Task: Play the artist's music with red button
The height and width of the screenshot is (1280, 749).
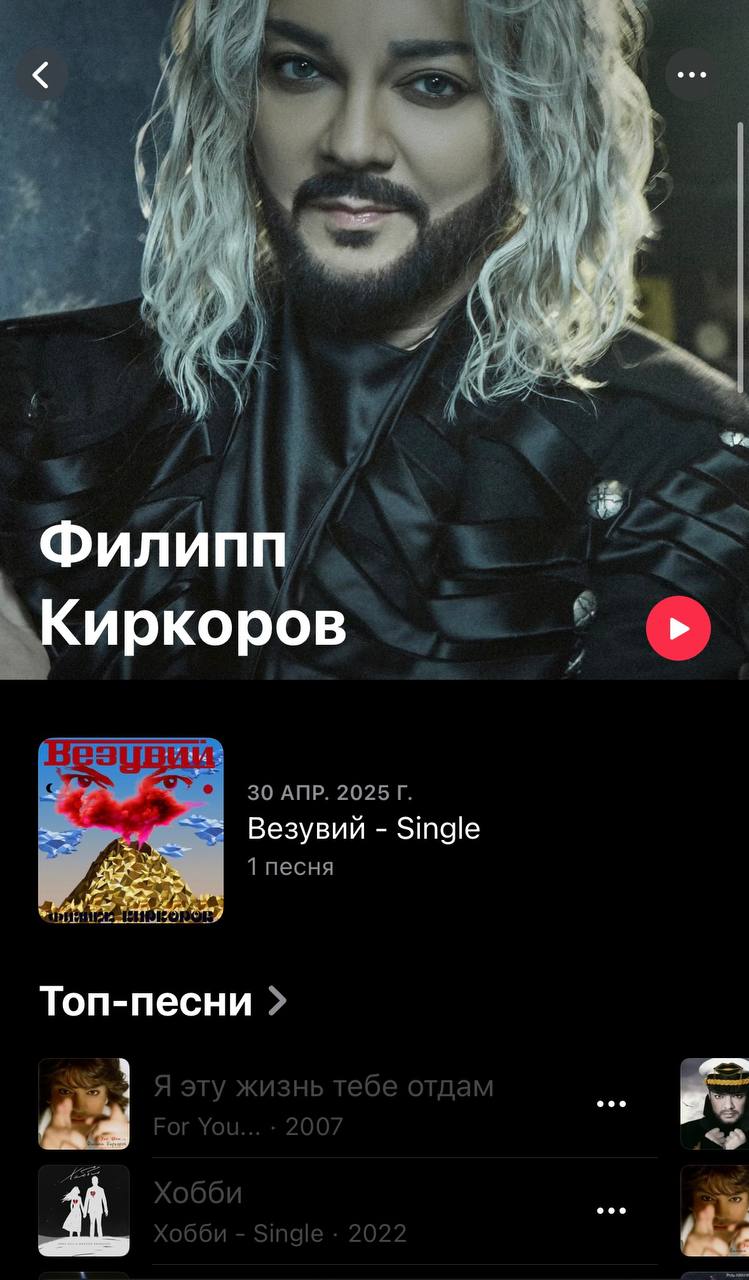Action: 678,628
